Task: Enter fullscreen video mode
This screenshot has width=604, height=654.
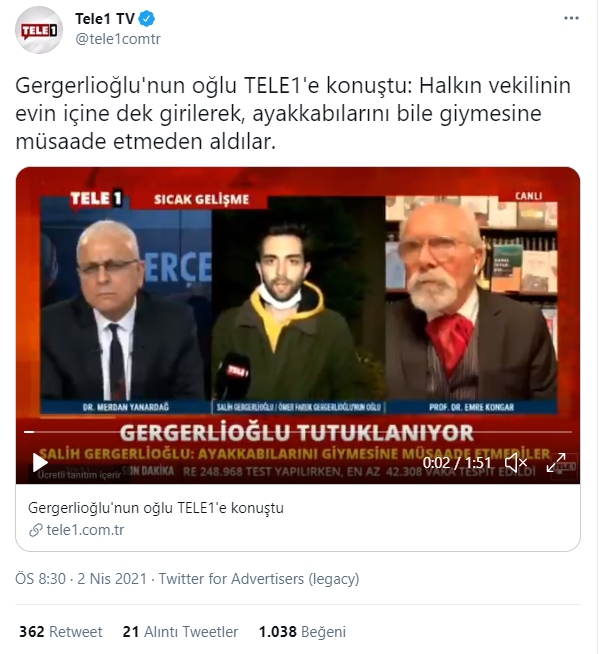Action: tap(556, 462)
